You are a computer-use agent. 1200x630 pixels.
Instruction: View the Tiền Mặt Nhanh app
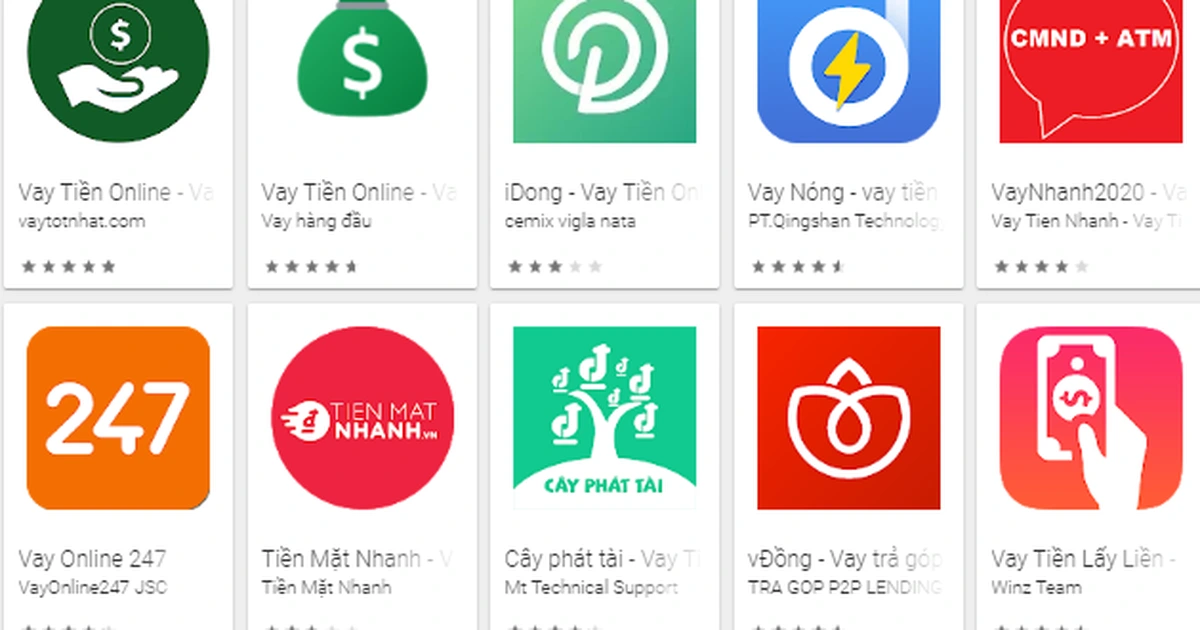(361, 418)
